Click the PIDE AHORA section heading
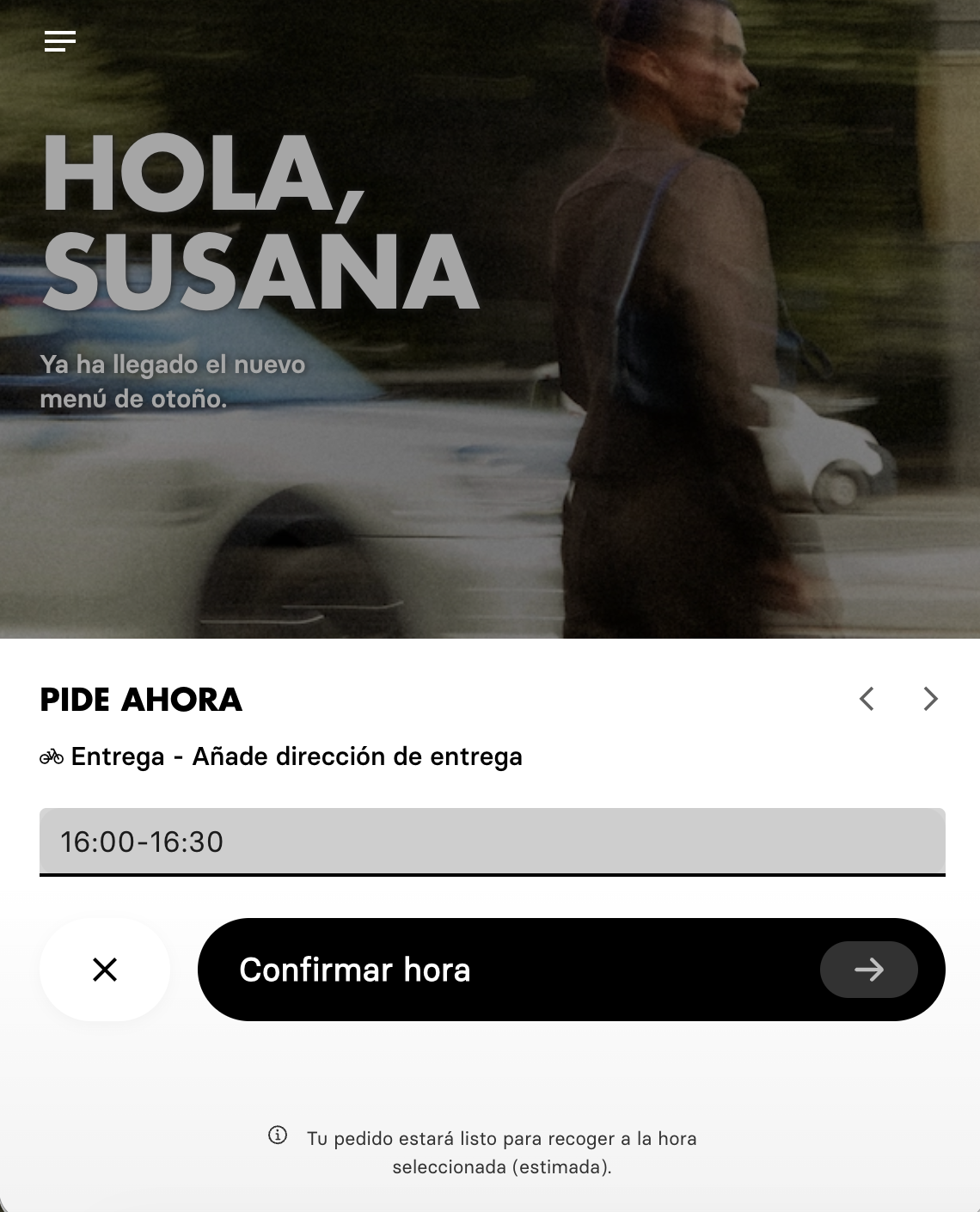 tap(140, 701)
